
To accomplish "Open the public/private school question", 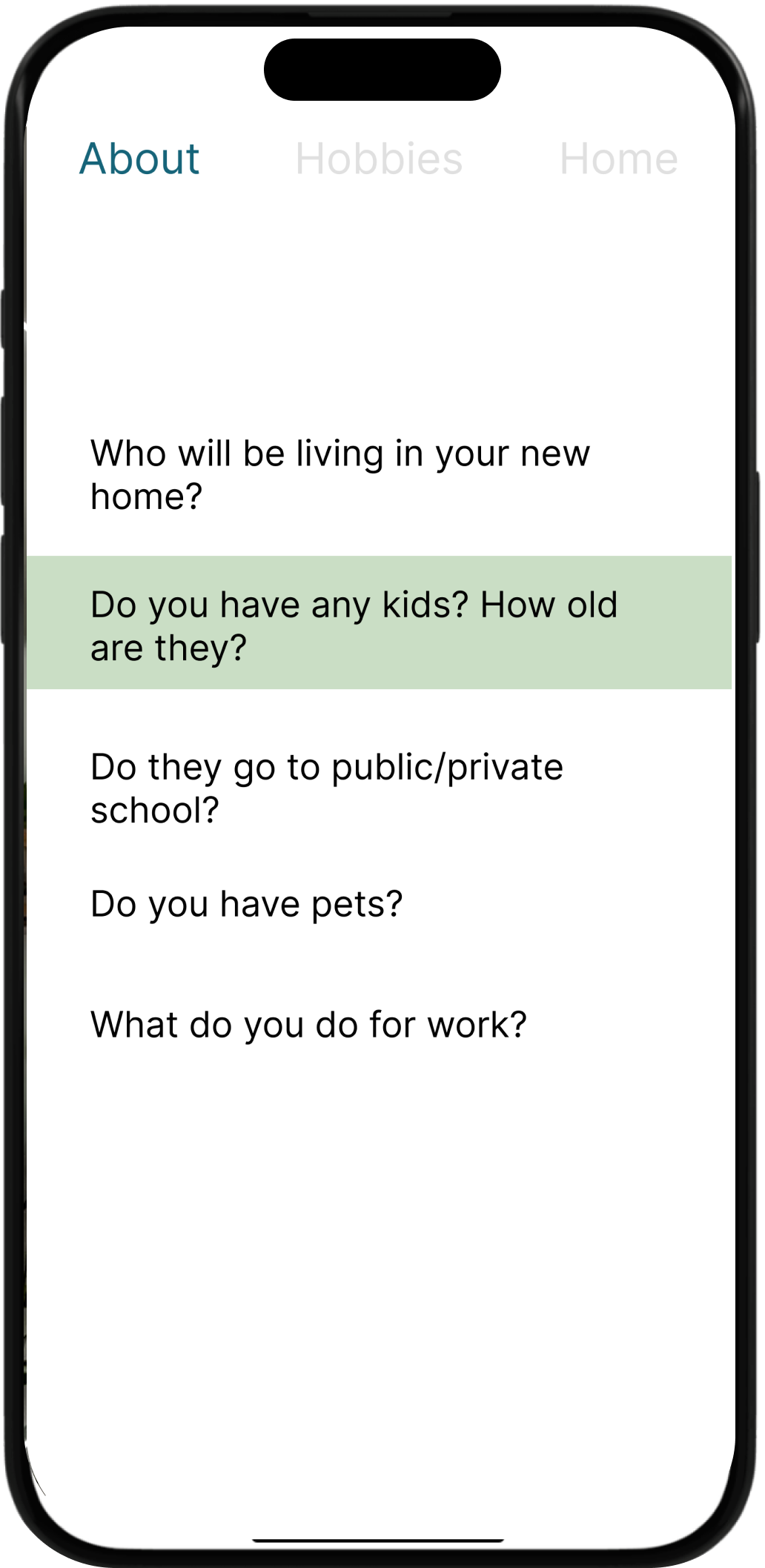I will coord(327,788).
